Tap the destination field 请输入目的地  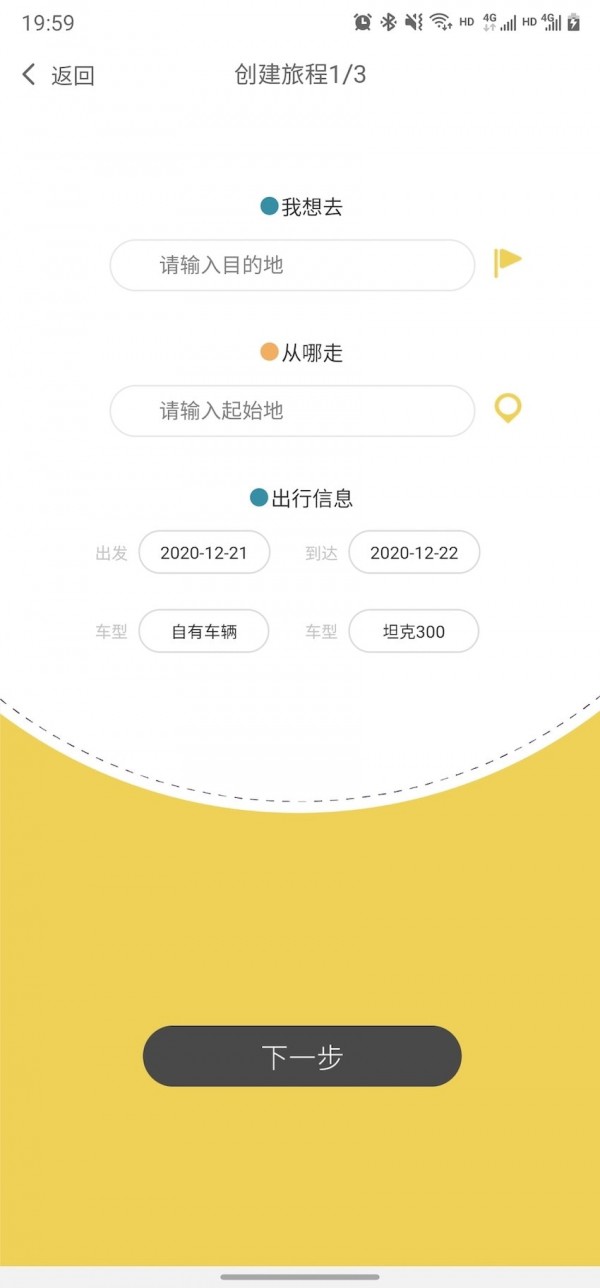[291, 265]
